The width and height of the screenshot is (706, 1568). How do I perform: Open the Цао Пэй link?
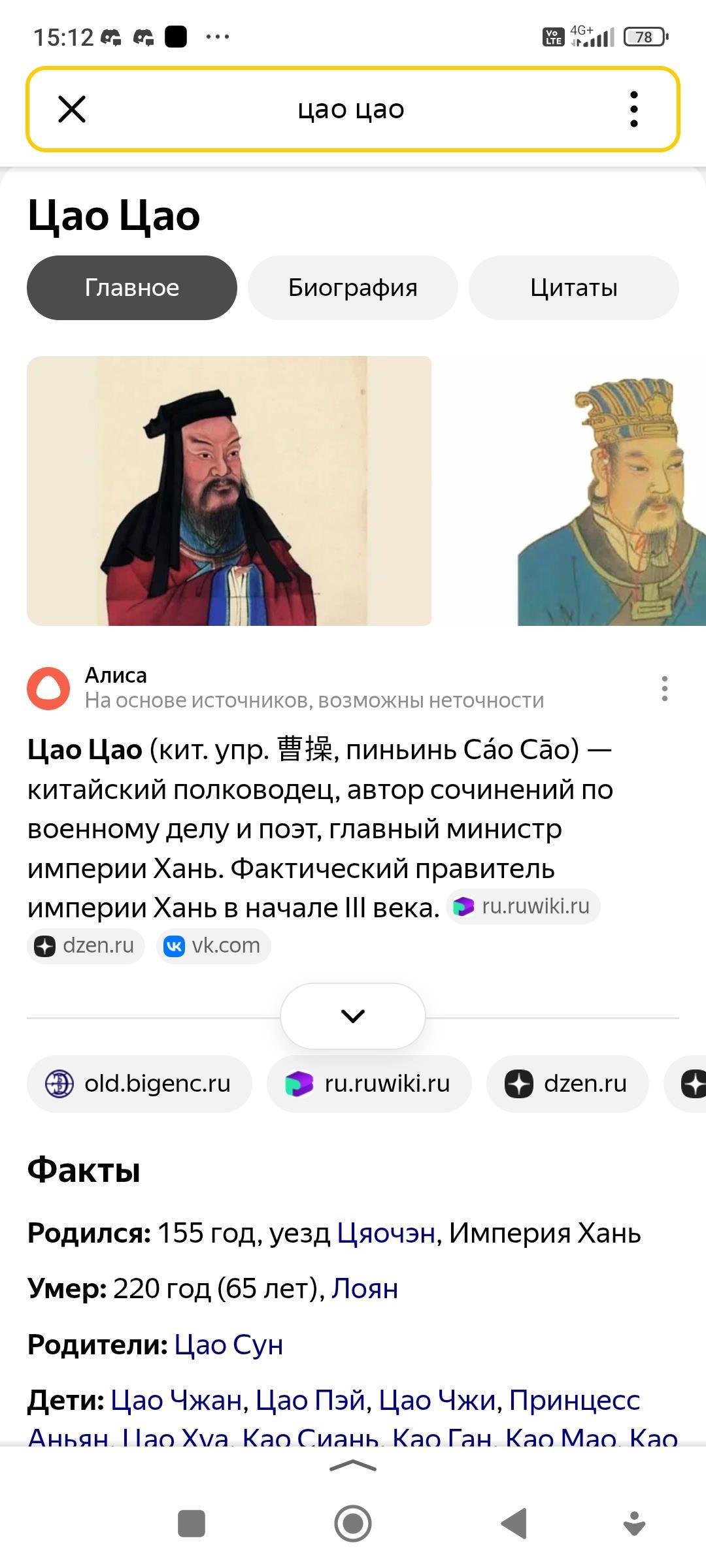click(x=310, y=1400)
